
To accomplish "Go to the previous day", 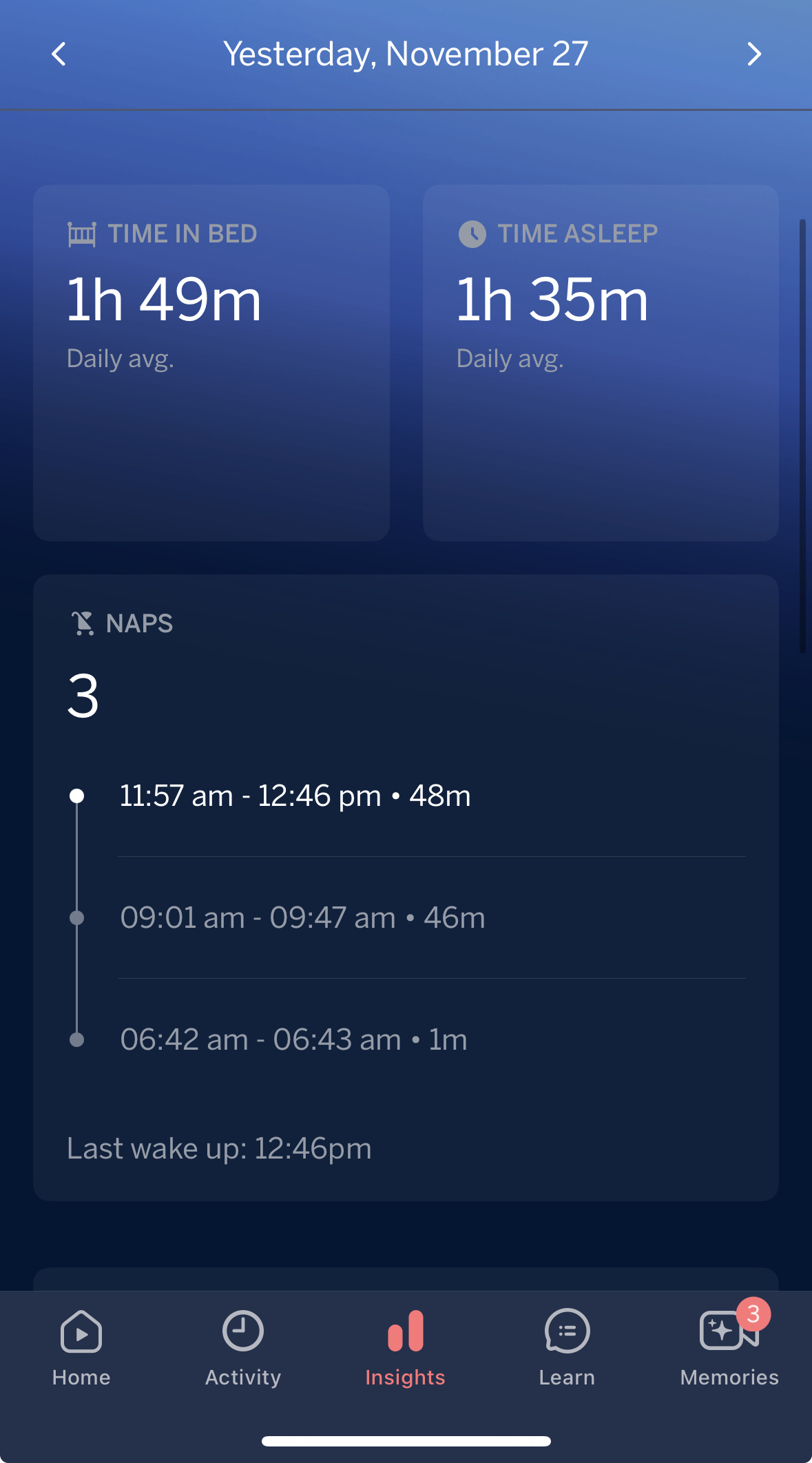I will click(59, 54).
